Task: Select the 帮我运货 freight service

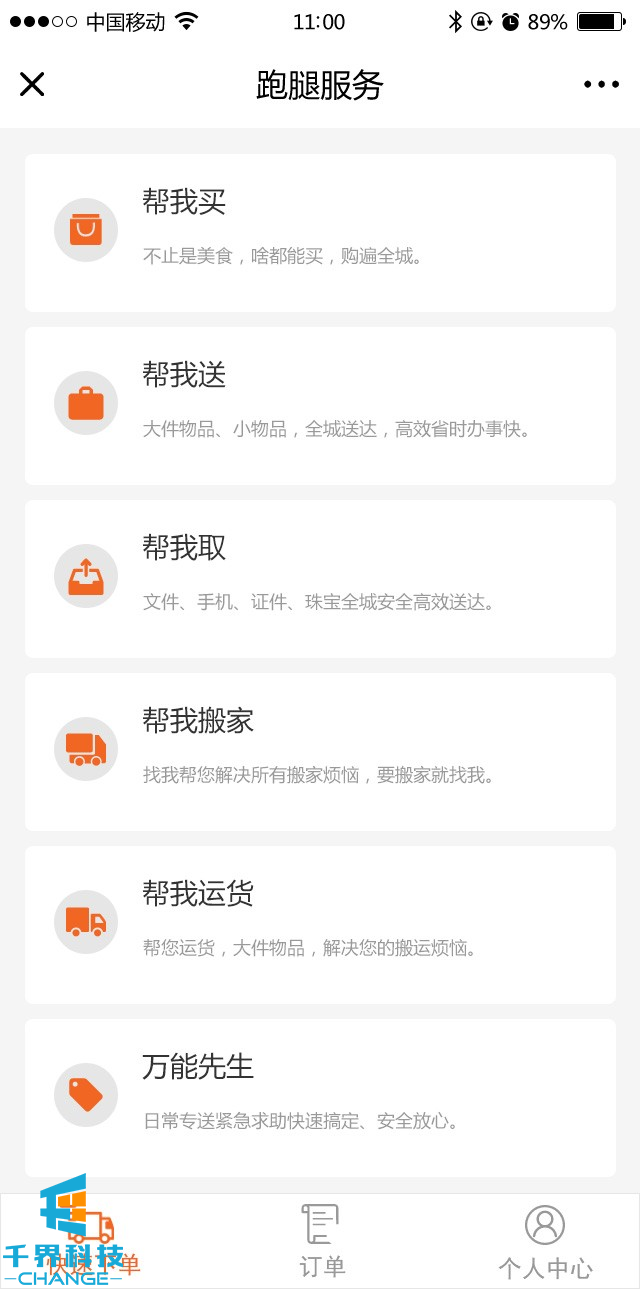Action: point(320,924)
